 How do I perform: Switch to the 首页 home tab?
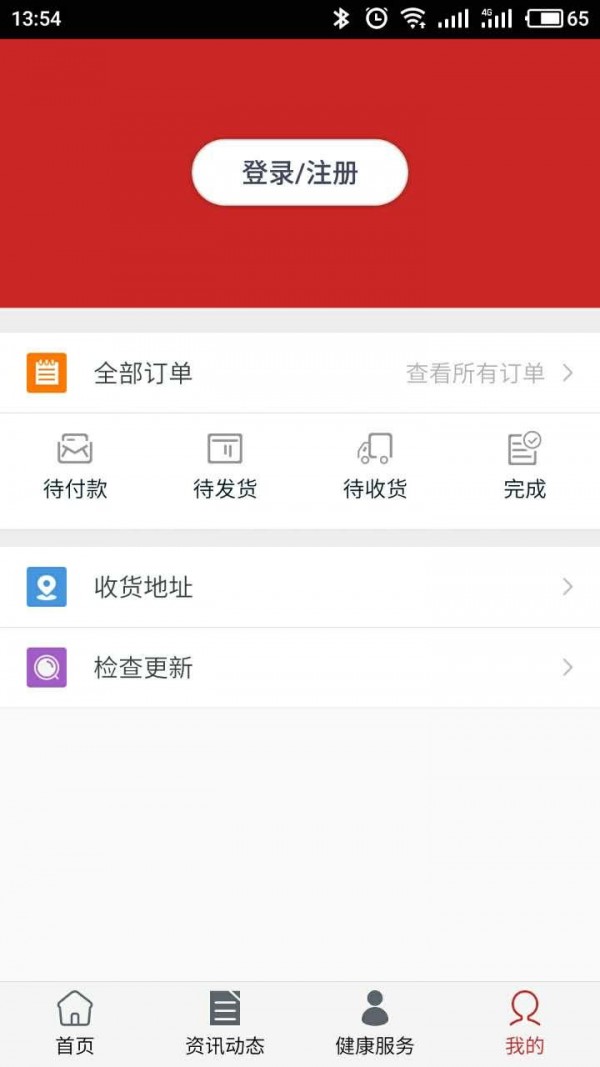pos(75,1023)
